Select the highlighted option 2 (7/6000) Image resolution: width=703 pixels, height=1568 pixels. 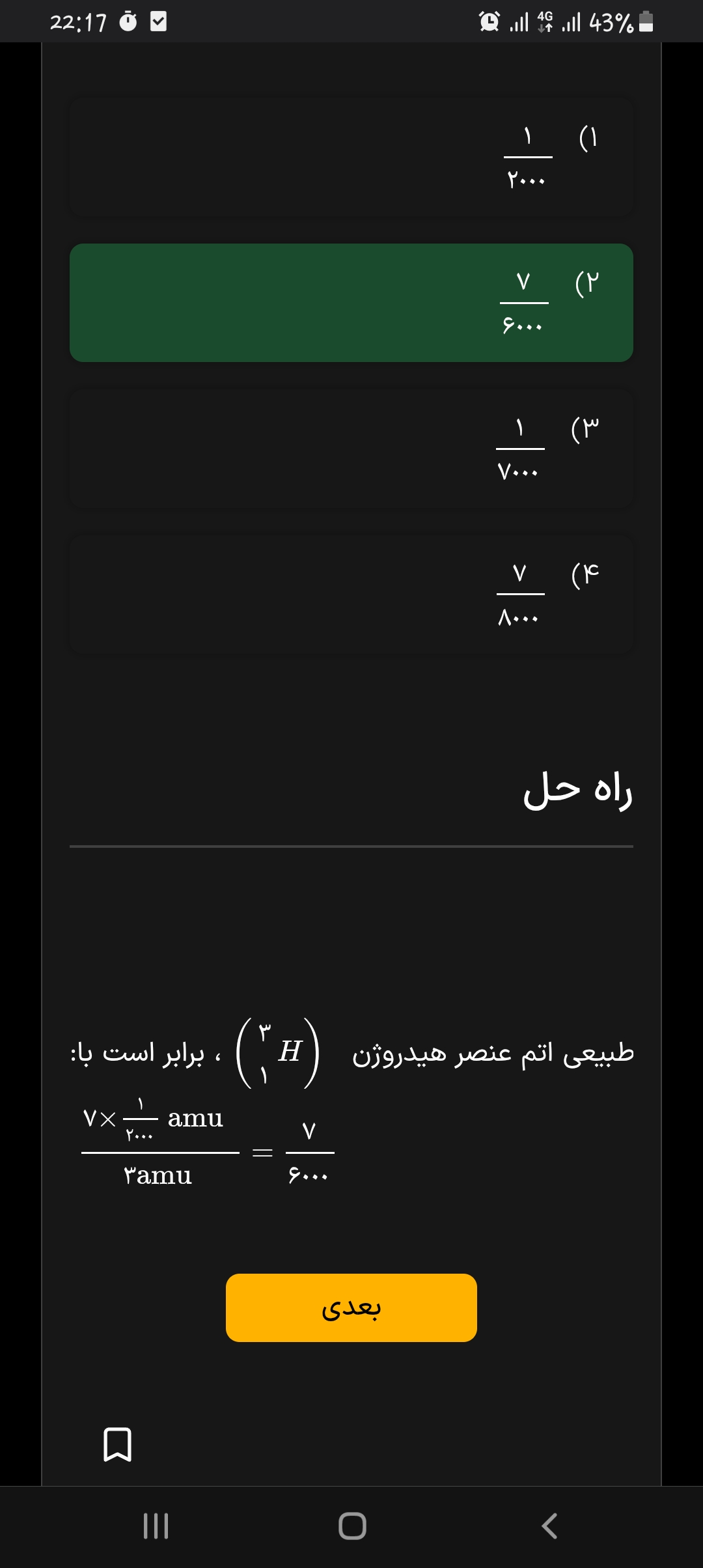[351, 303]
